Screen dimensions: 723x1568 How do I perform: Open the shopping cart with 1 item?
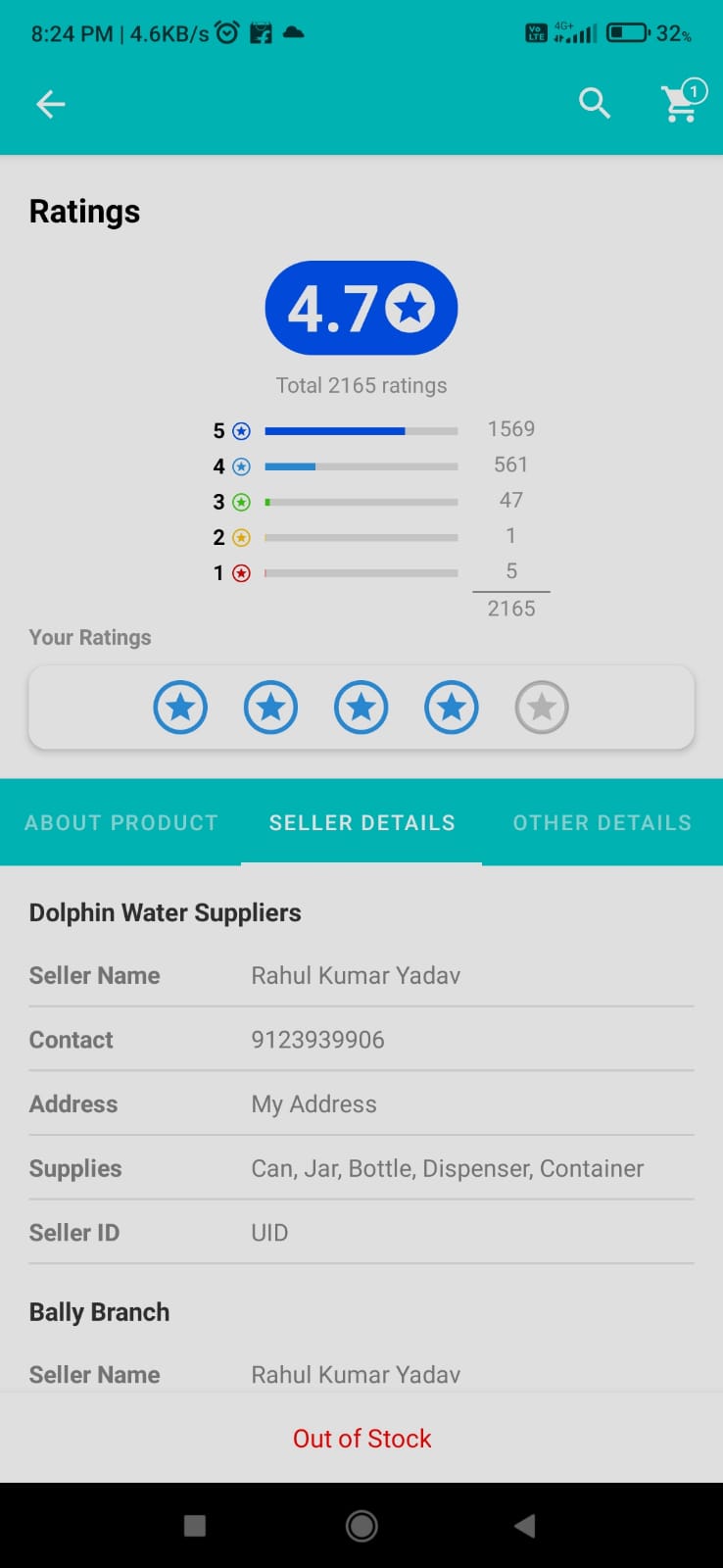pos(681,105)
